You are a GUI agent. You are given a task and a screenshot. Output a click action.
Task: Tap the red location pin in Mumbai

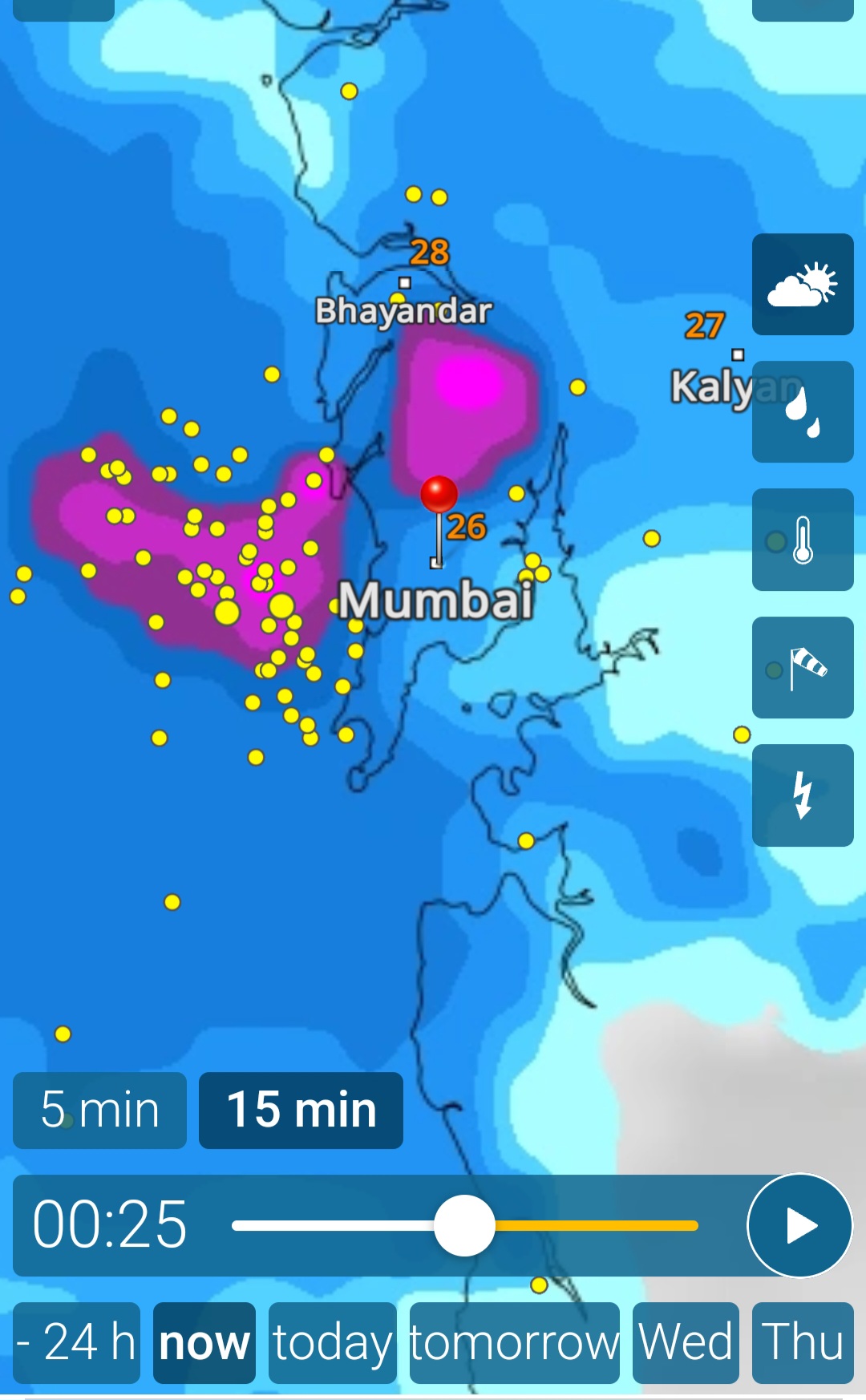pos(439,495)
